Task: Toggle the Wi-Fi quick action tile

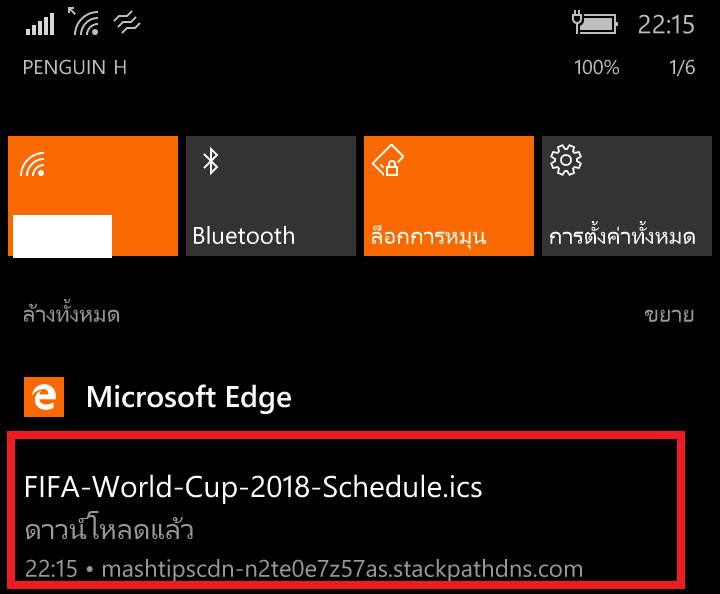Action: (x=93, y=196)
